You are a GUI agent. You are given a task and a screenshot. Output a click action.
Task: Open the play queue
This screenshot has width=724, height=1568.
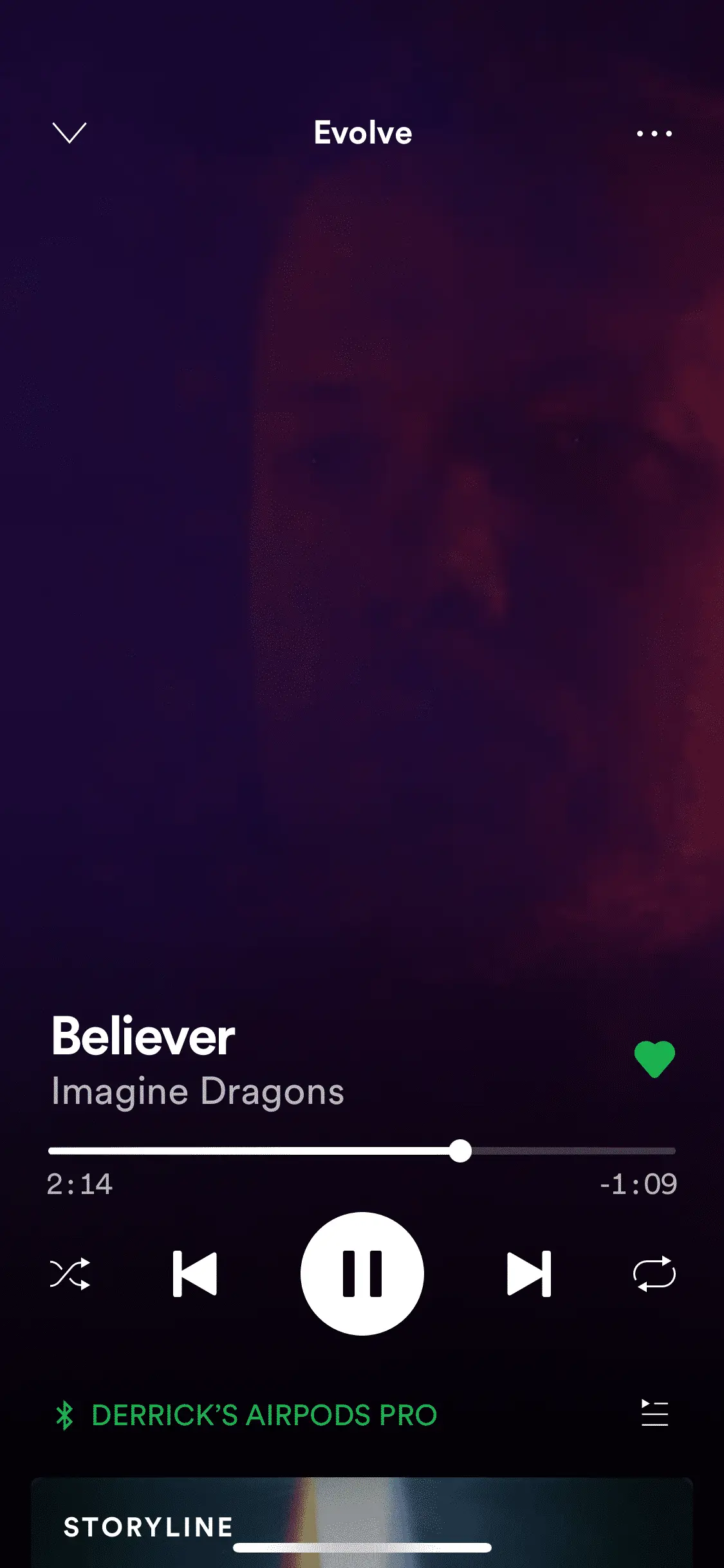pos(654,1414)
